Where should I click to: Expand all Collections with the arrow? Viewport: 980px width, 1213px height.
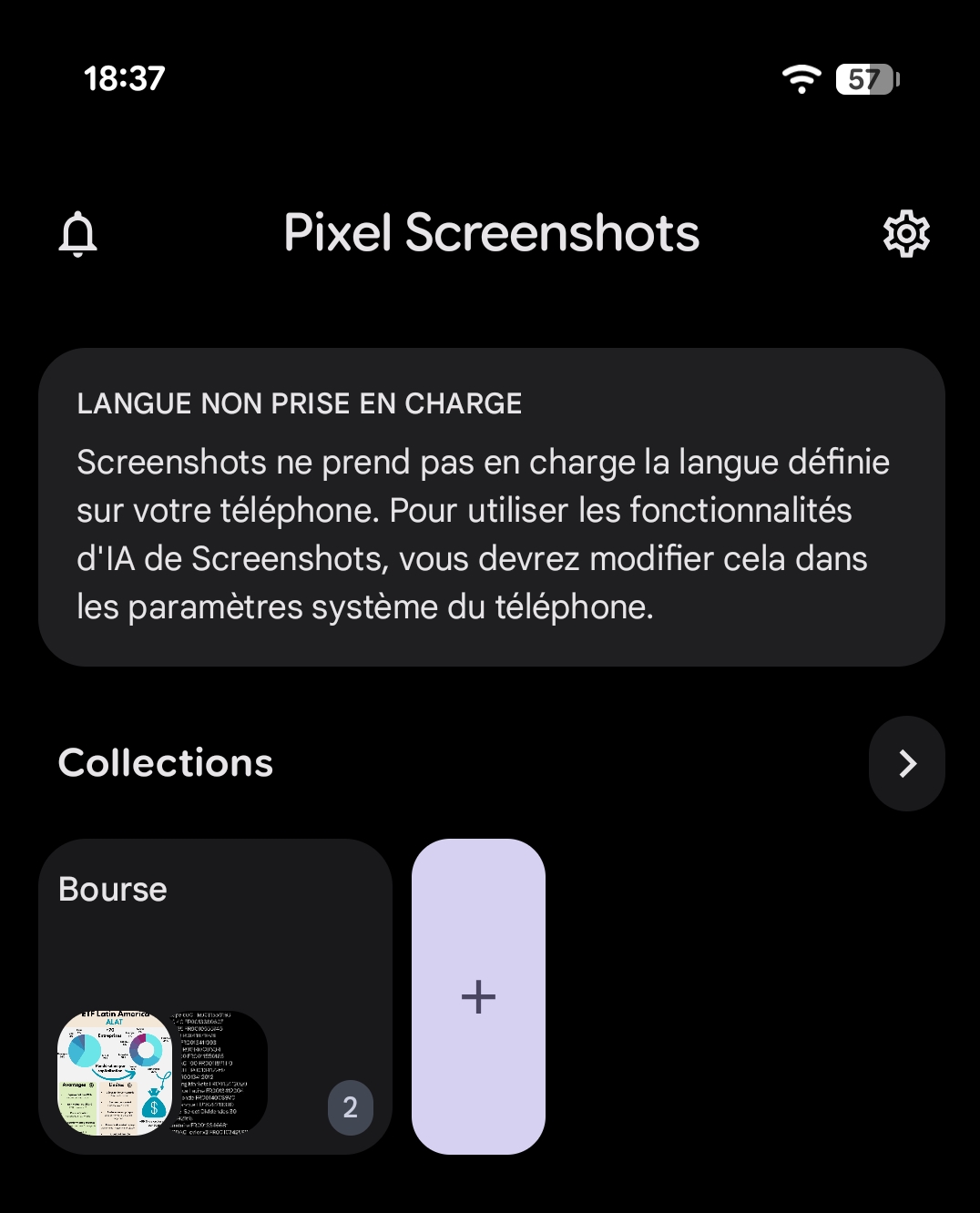(x=906, y=763)
